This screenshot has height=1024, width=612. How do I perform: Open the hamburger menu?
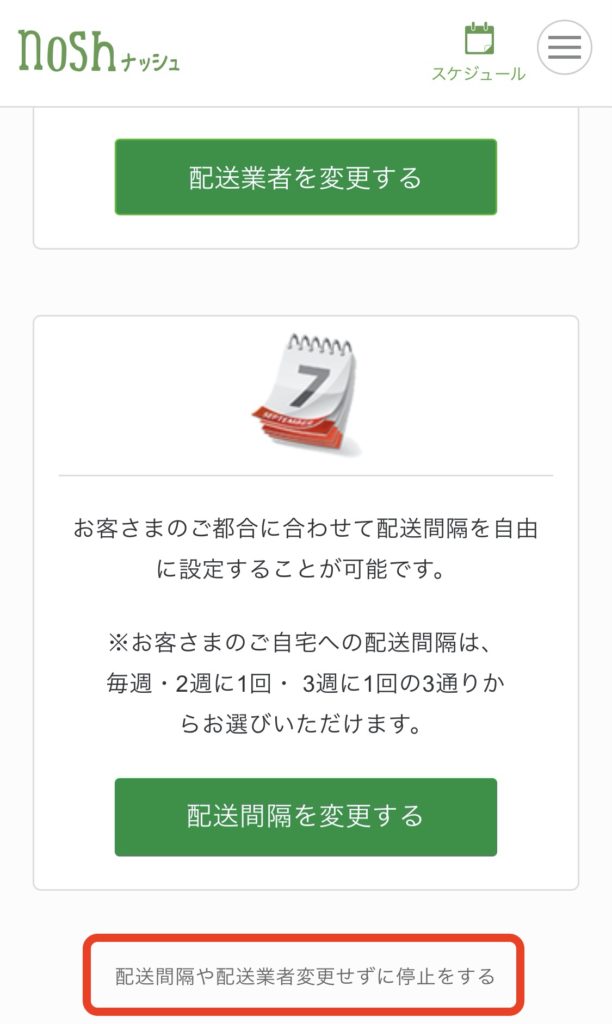(564, 48)
